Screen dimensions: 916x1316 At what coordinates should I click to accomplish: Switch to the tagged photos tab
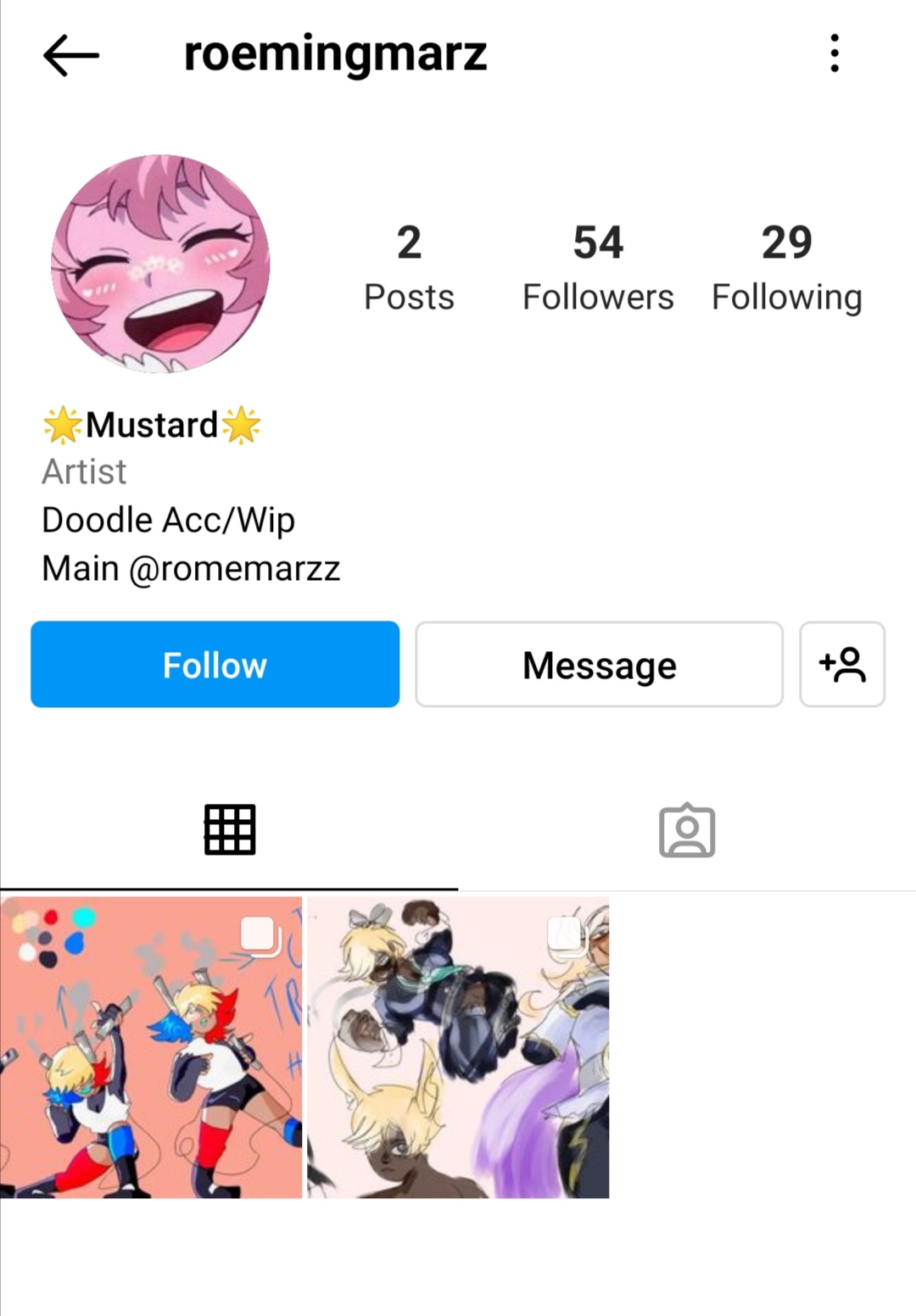[x=687, y=829]
